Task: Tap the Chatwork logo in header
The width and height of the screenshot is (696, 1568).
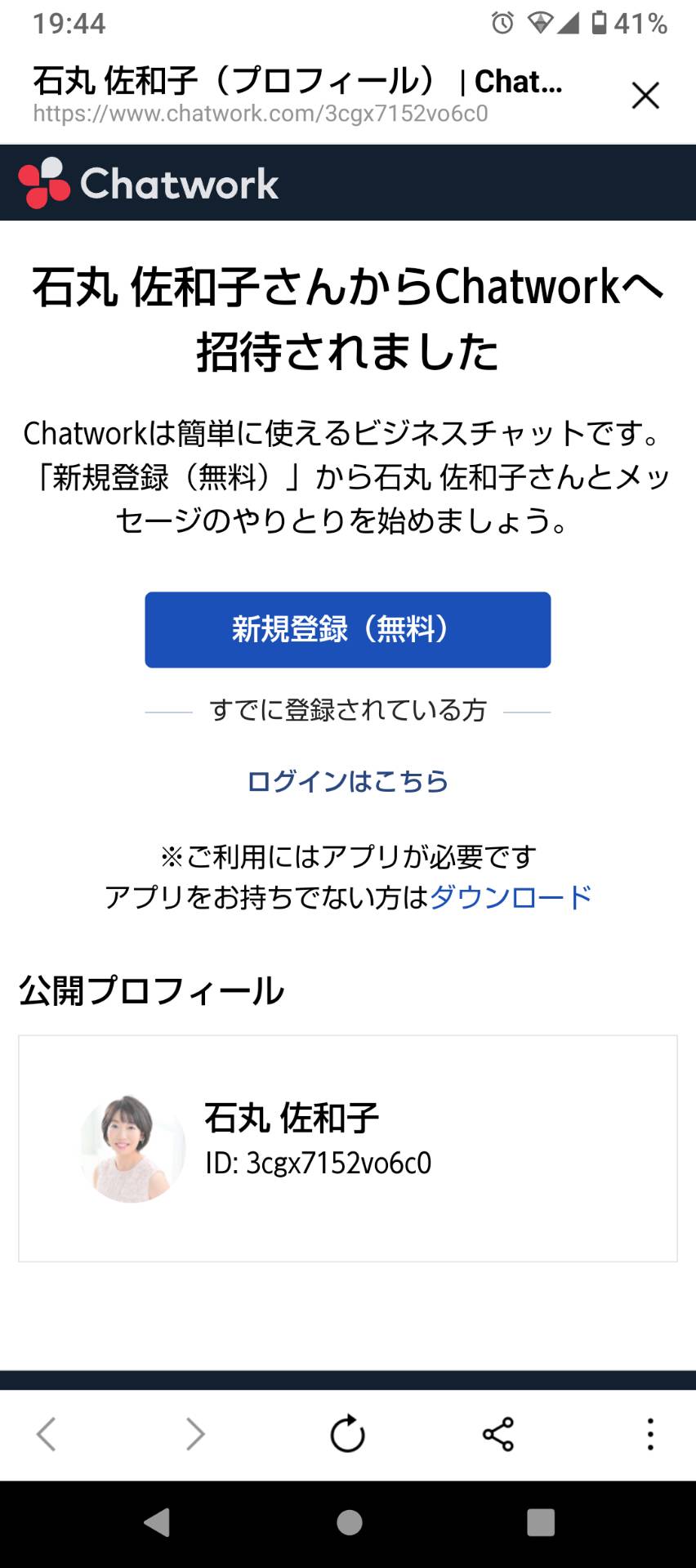Action: click(148, 183)
